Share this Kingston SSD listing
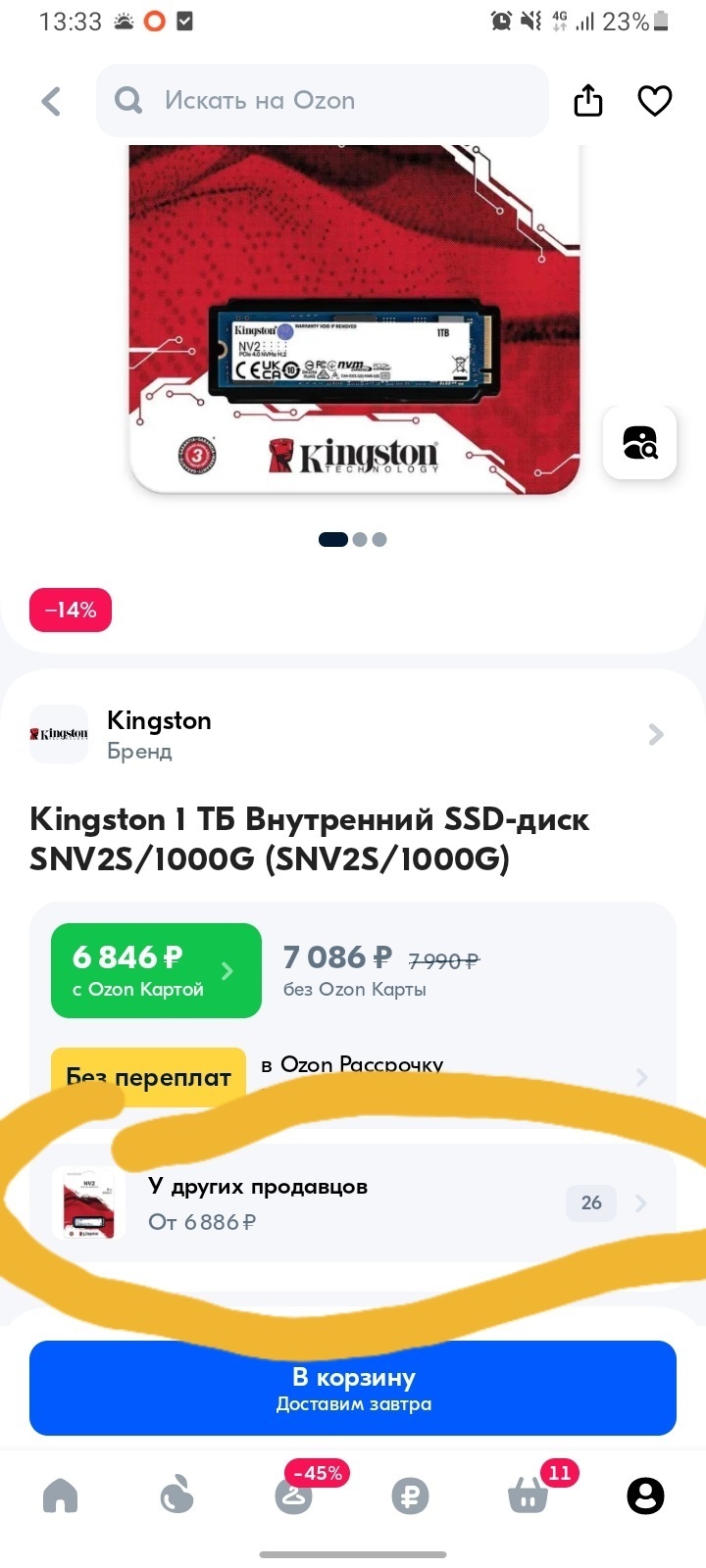 coord(587,101)
